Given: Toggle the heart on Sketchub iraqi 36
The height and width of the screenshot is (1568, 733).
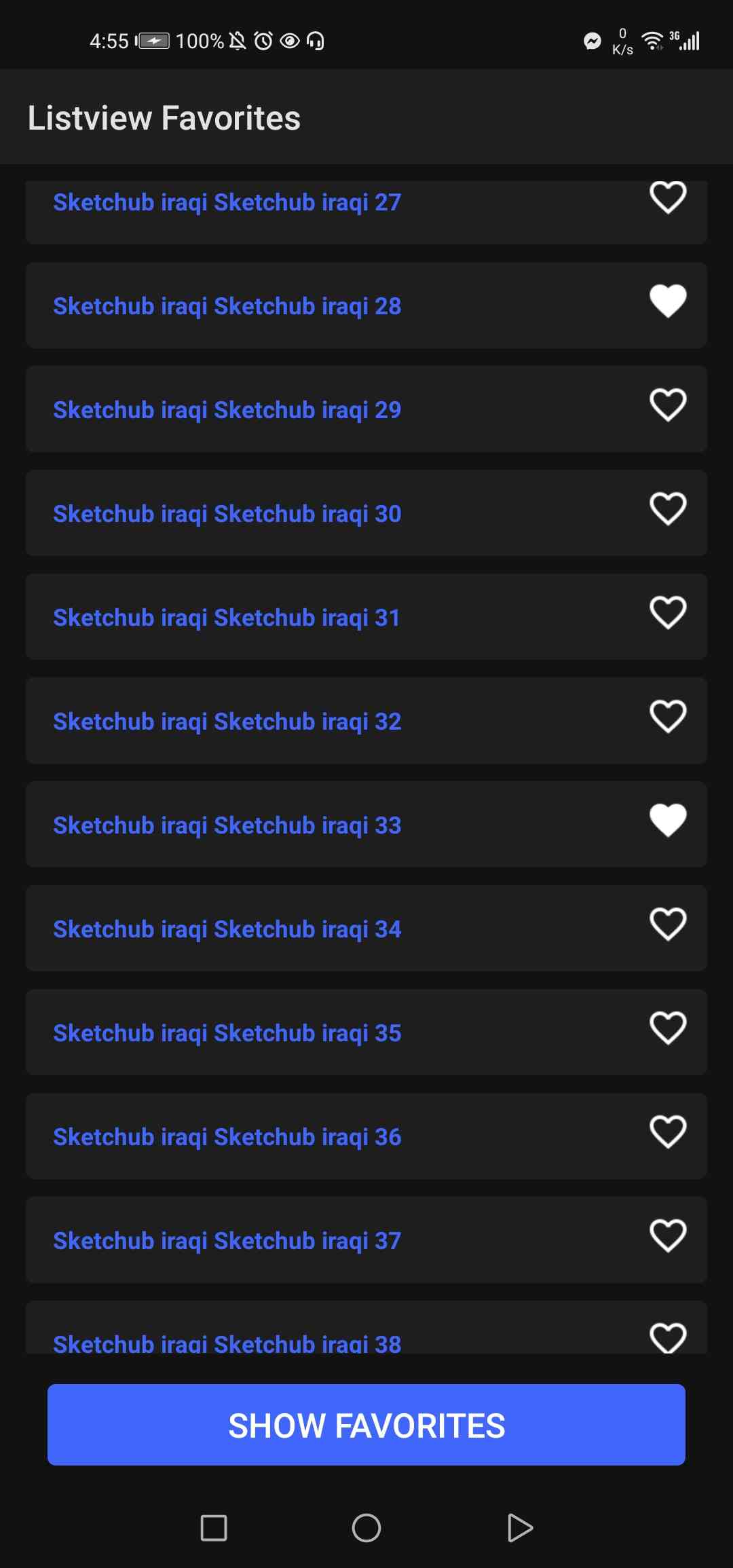Looking at the screenshot, I should pos(668,1132).
